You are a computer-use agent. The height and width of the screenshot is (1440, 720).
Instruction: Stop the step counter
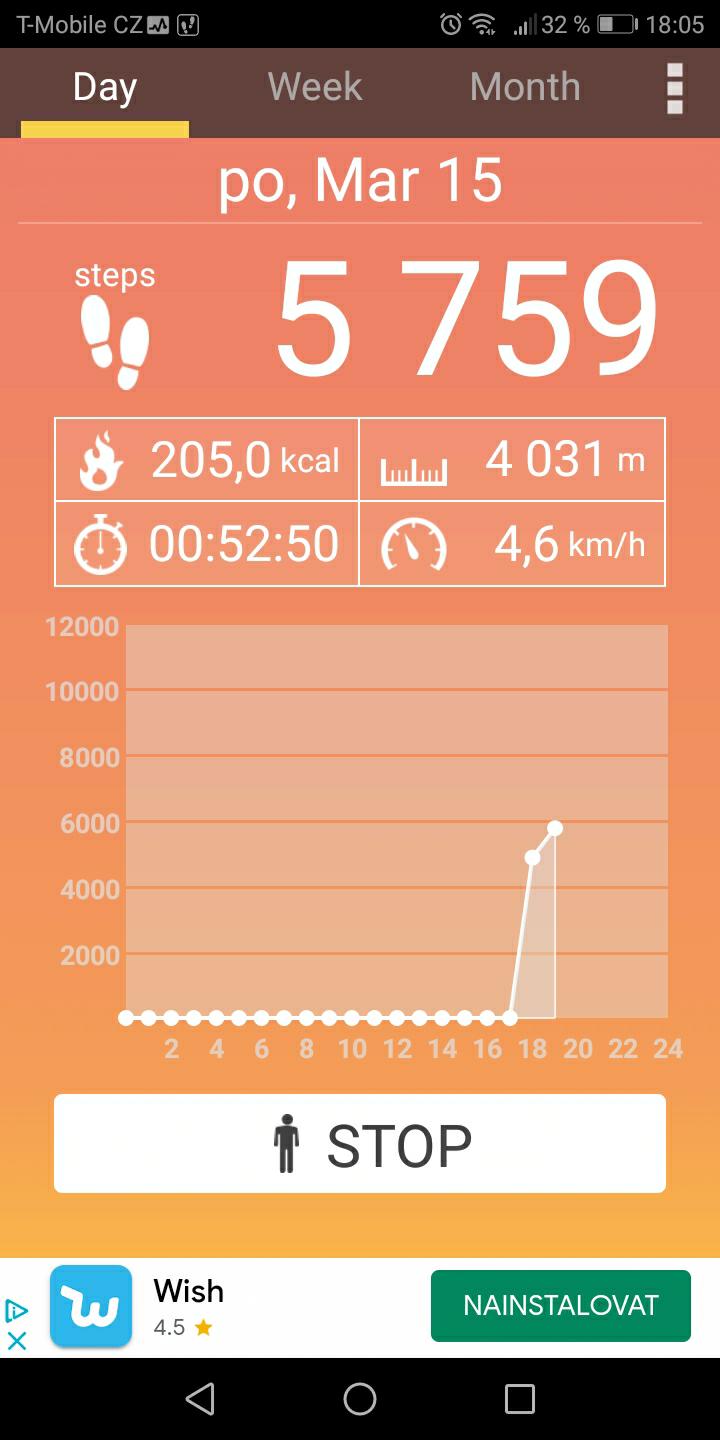(360, 1143)
